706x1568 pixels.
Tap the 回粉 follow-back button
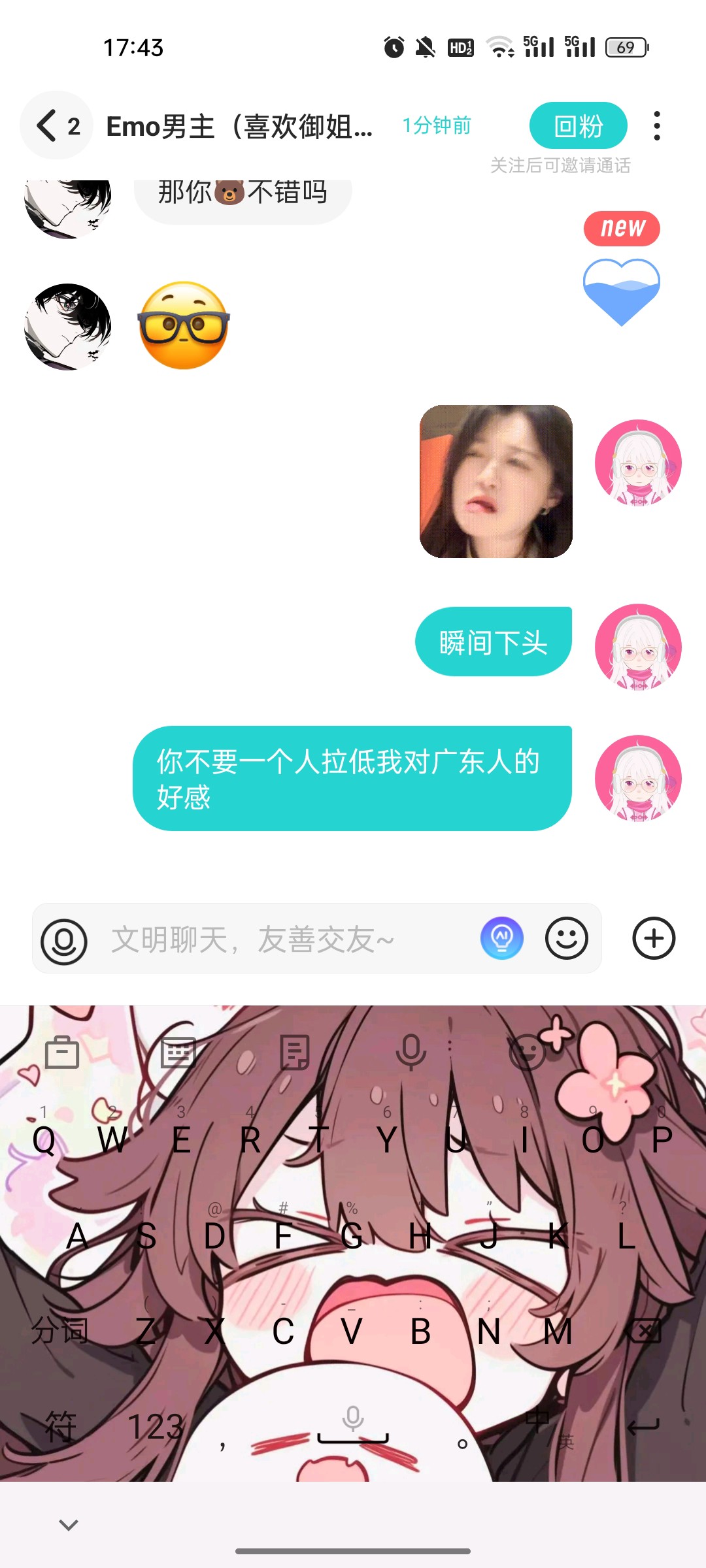click(578, 125)
